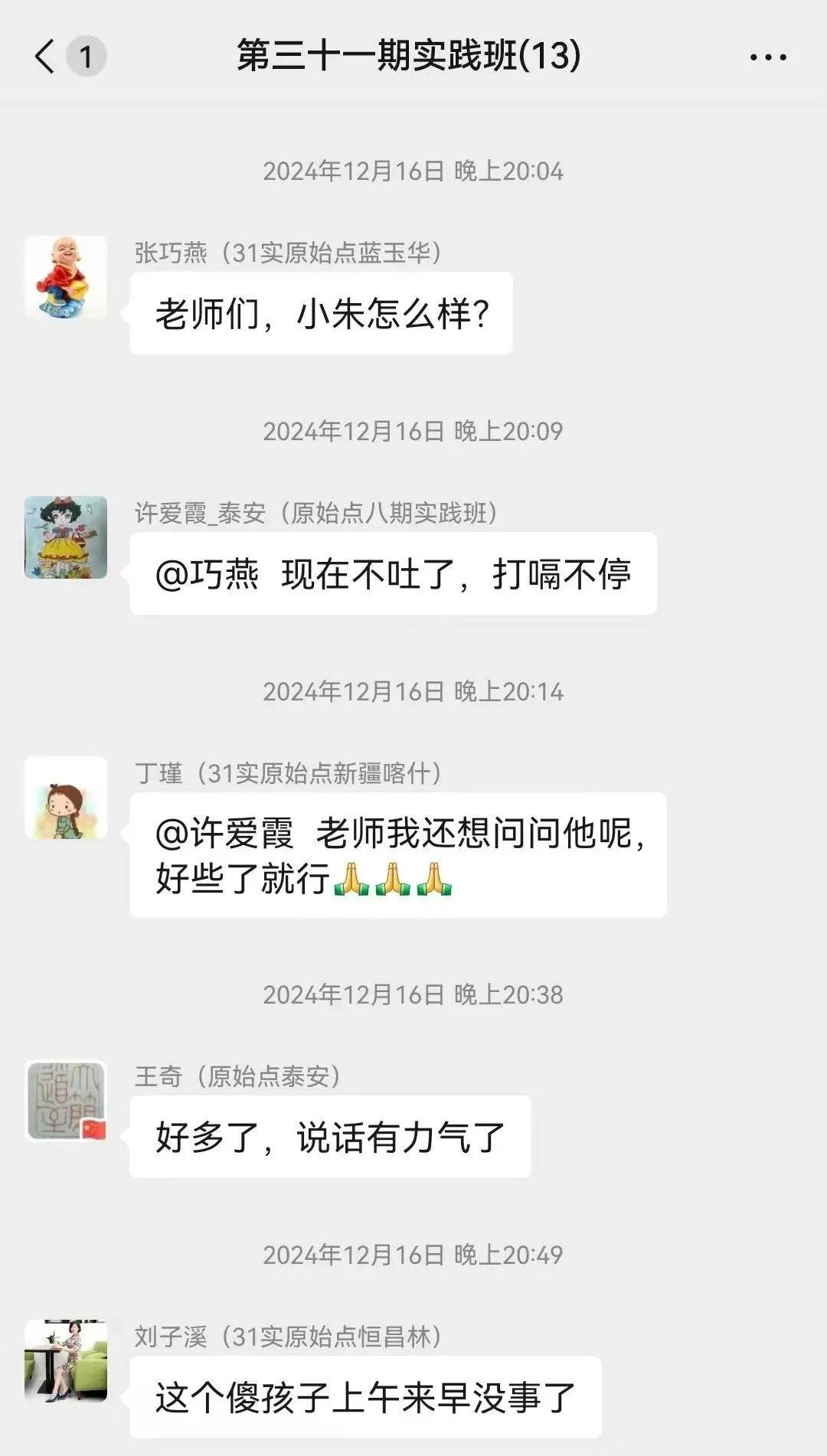The height and width of the screenshot is (1456, 827).
Task: Open 王奇's profile picture
Action: click(66, 1101)
